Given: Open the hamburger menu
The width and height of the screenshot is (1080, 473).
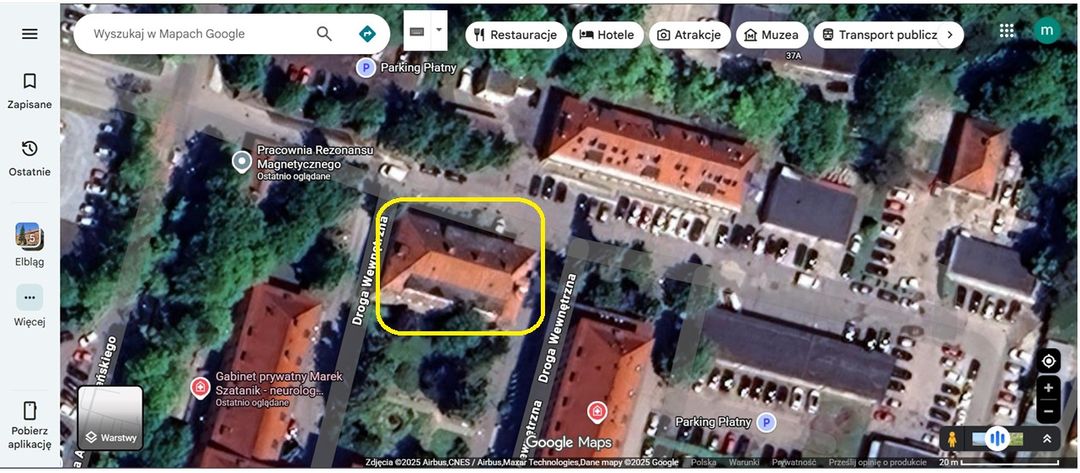Looking at the screenshot, I should tap(30, 33).
